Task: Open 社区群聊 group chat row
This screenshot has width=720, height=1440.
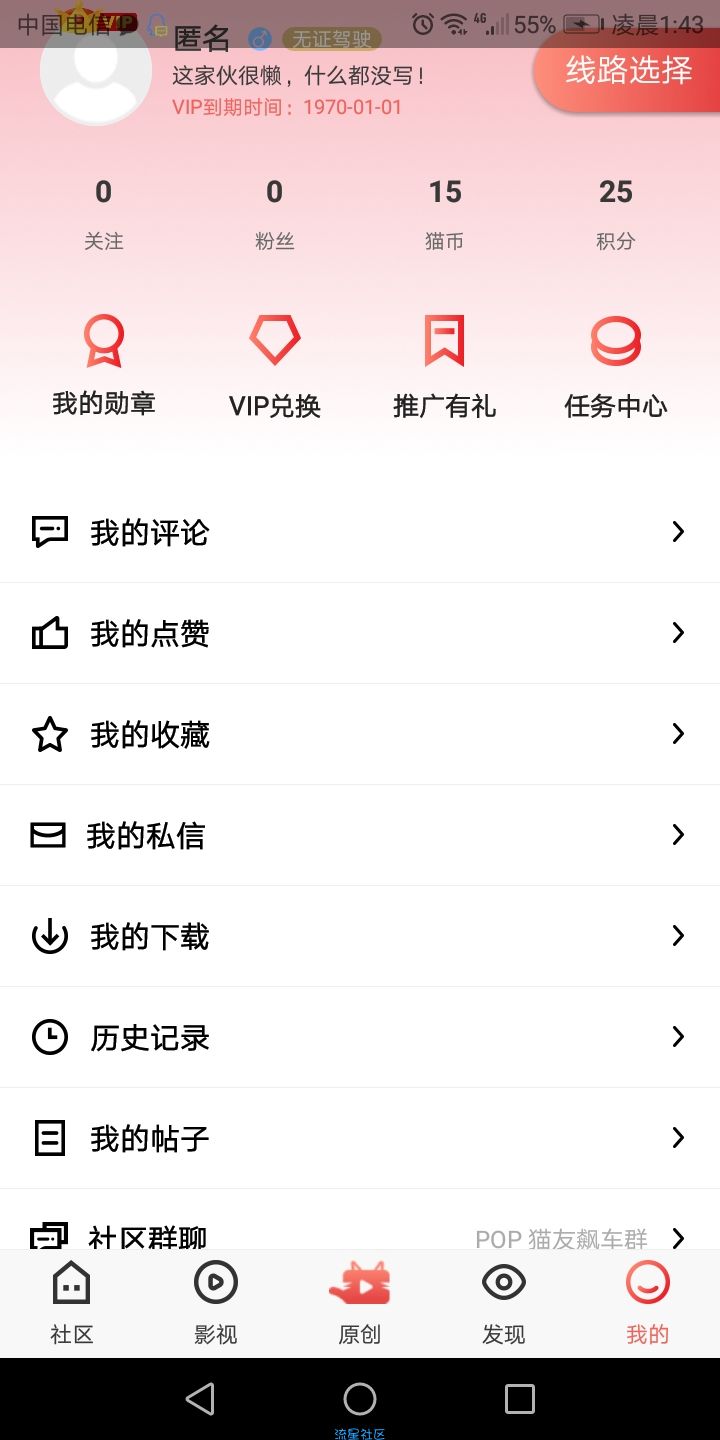Action: tap(360, 1222)
